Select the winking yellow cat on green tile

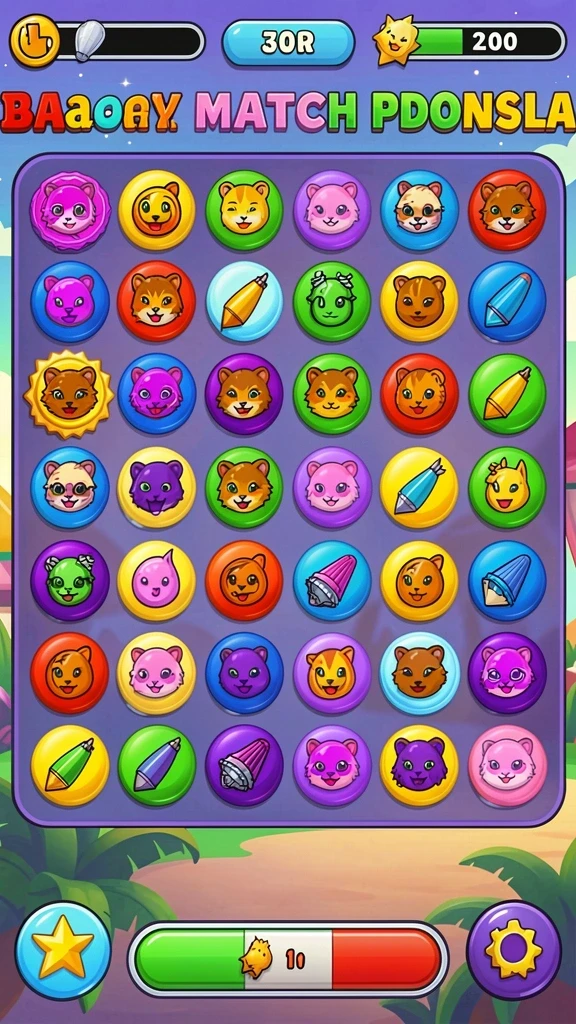click(x=244, y=210)
